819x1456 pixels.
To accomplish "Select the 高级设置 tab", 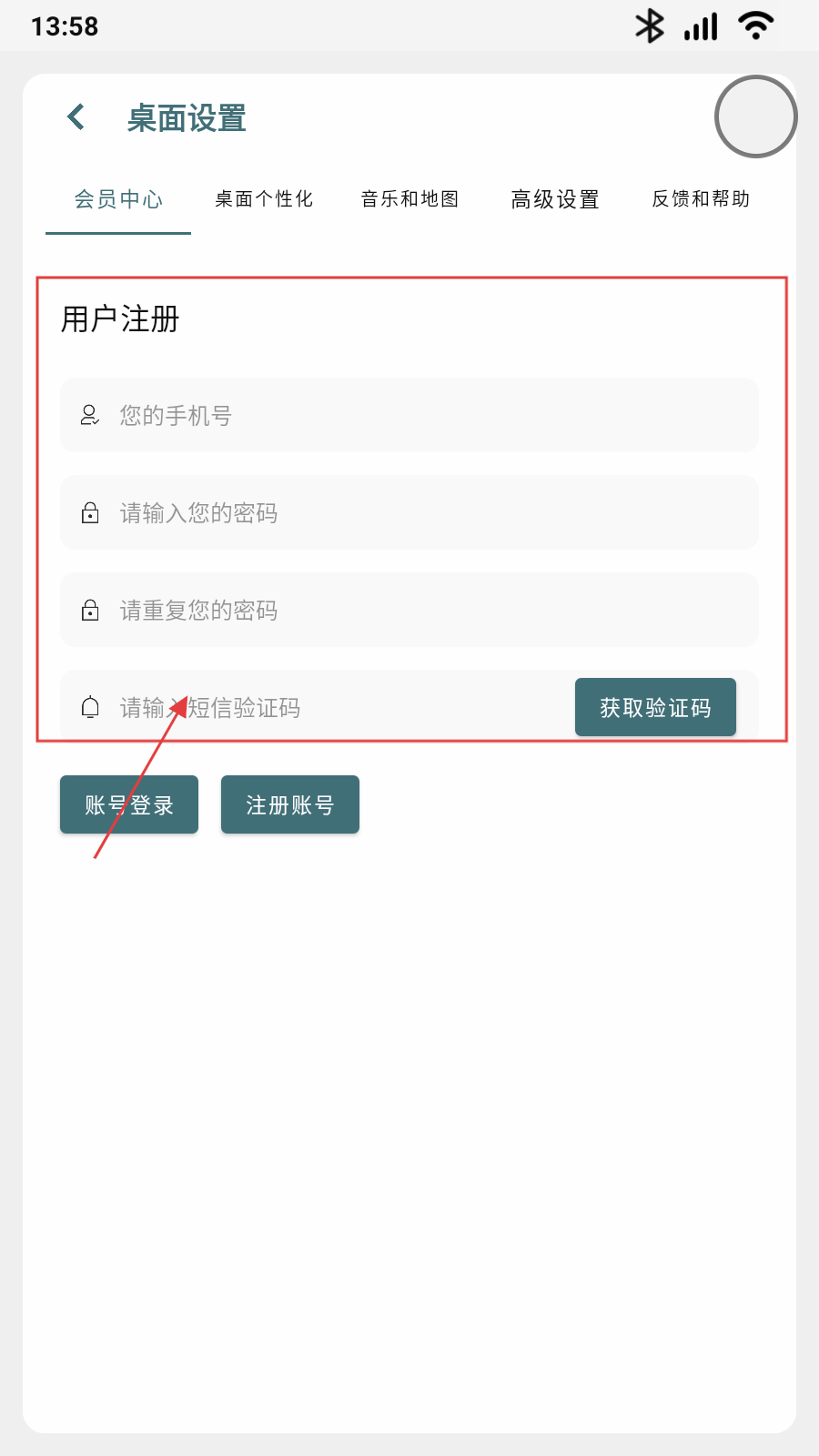I will [555, 199].
